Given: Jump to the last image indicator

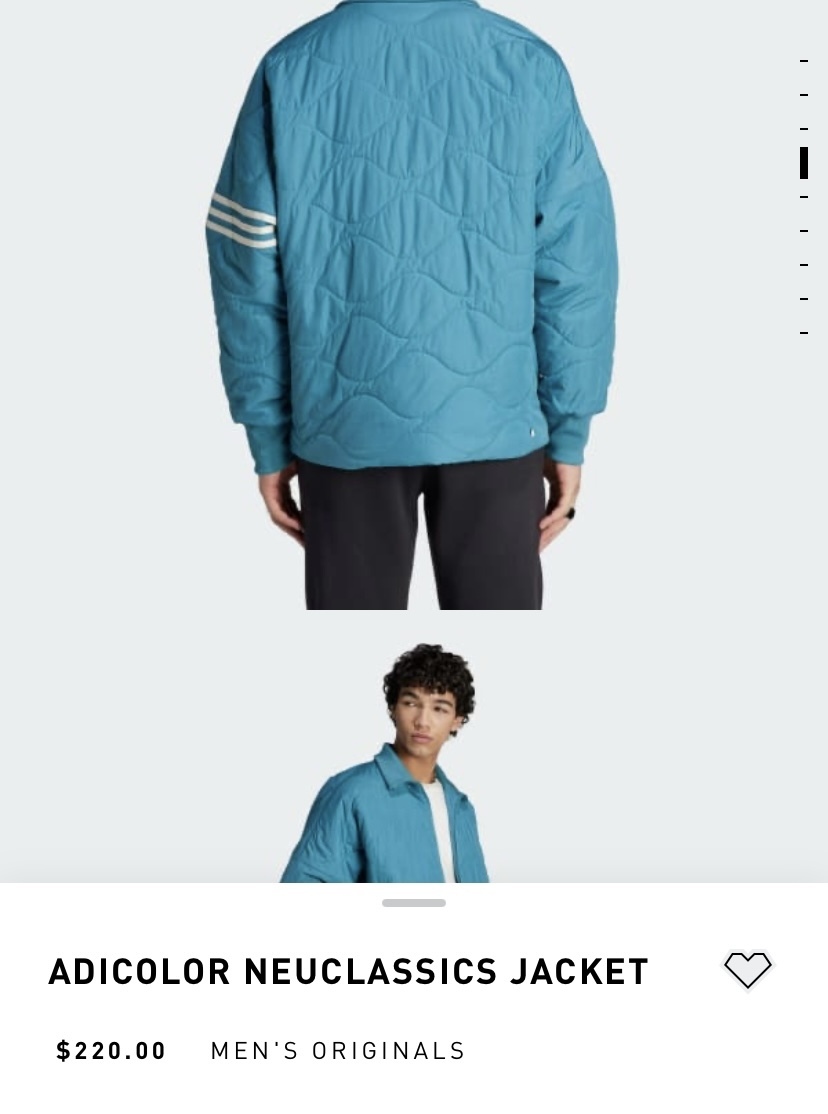Looking at the screenshot, I should coord(804,333).
